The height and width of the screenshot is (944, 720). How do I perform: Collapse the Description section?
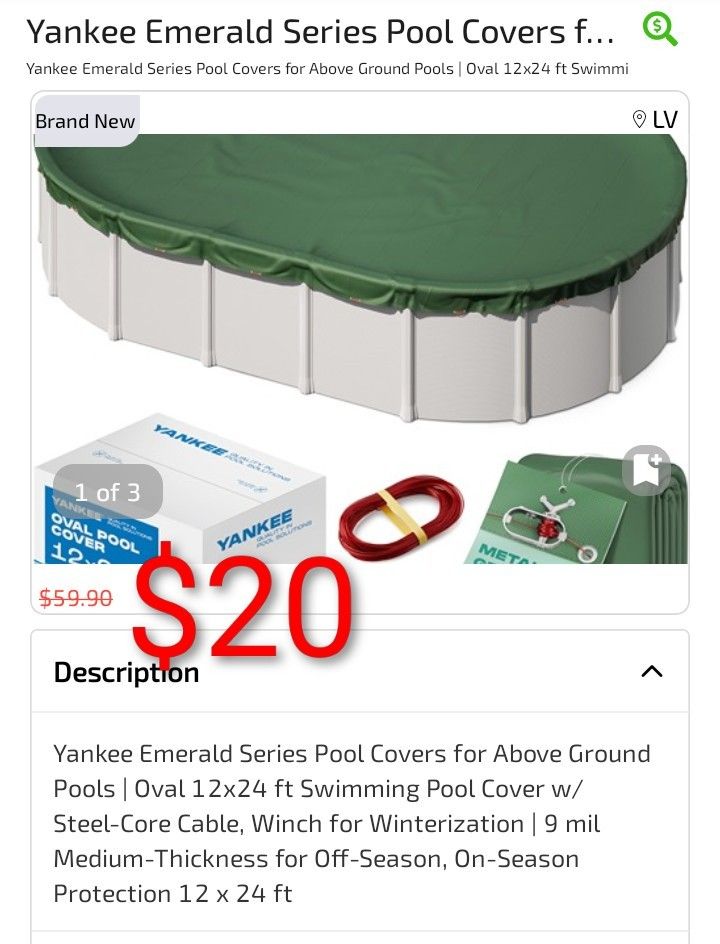point(652,671)
